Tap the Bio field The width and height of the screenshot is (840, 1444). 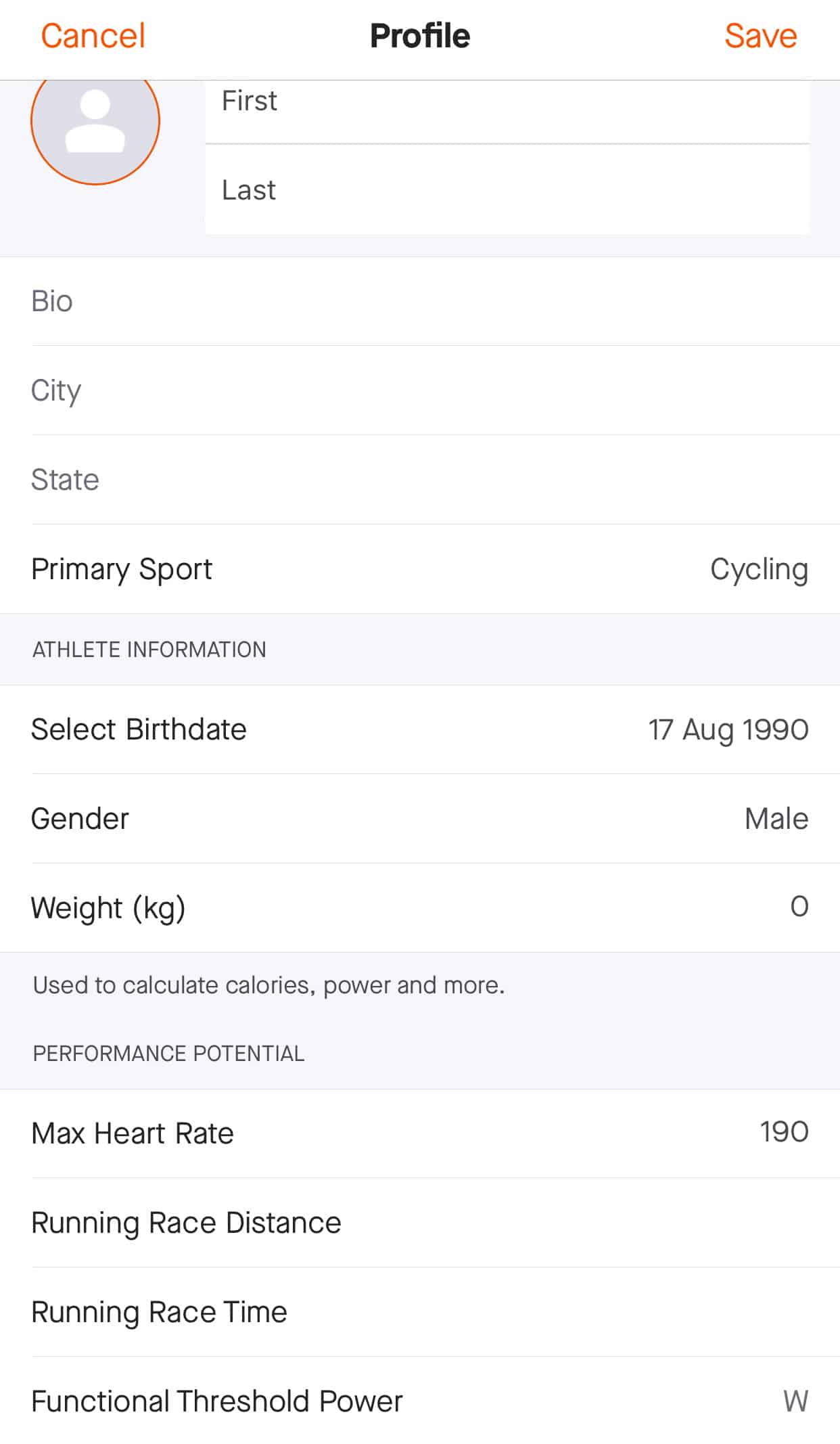[419, 300]
